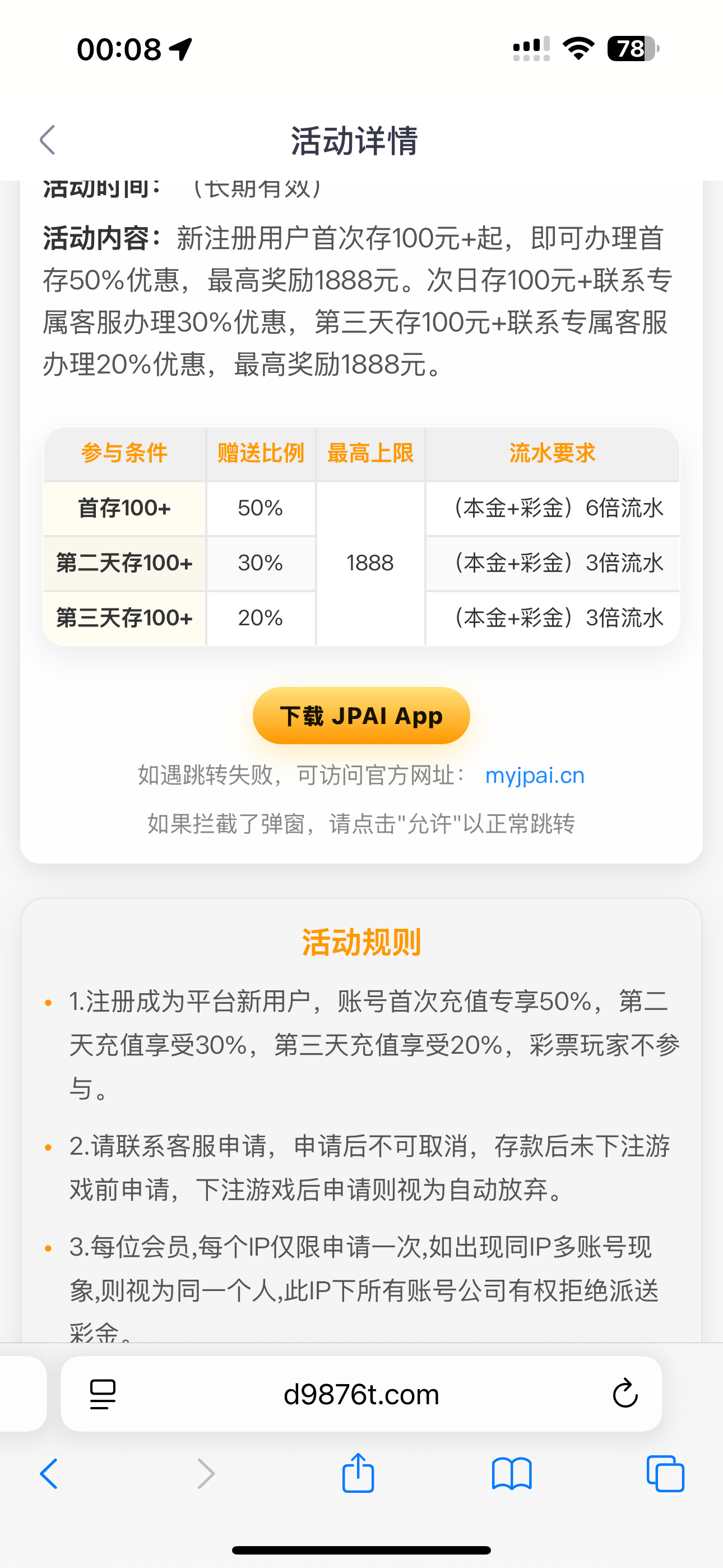The image size is (723, 1568).
Task: Navigate back in Safari toolbar
Action: (x=49, y=1474)
